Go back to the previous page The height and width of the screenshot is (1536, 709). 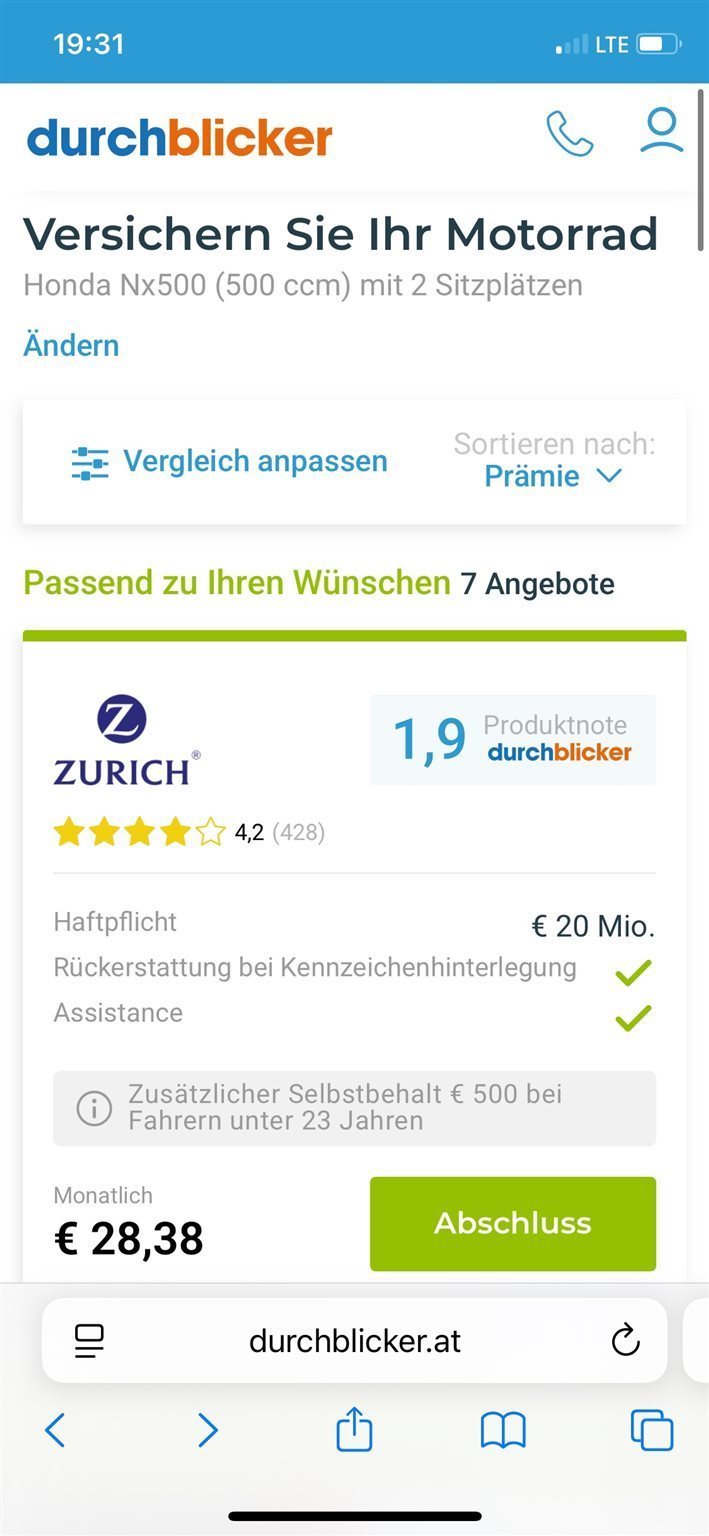pyautogui.click(x=55, y=1431)
